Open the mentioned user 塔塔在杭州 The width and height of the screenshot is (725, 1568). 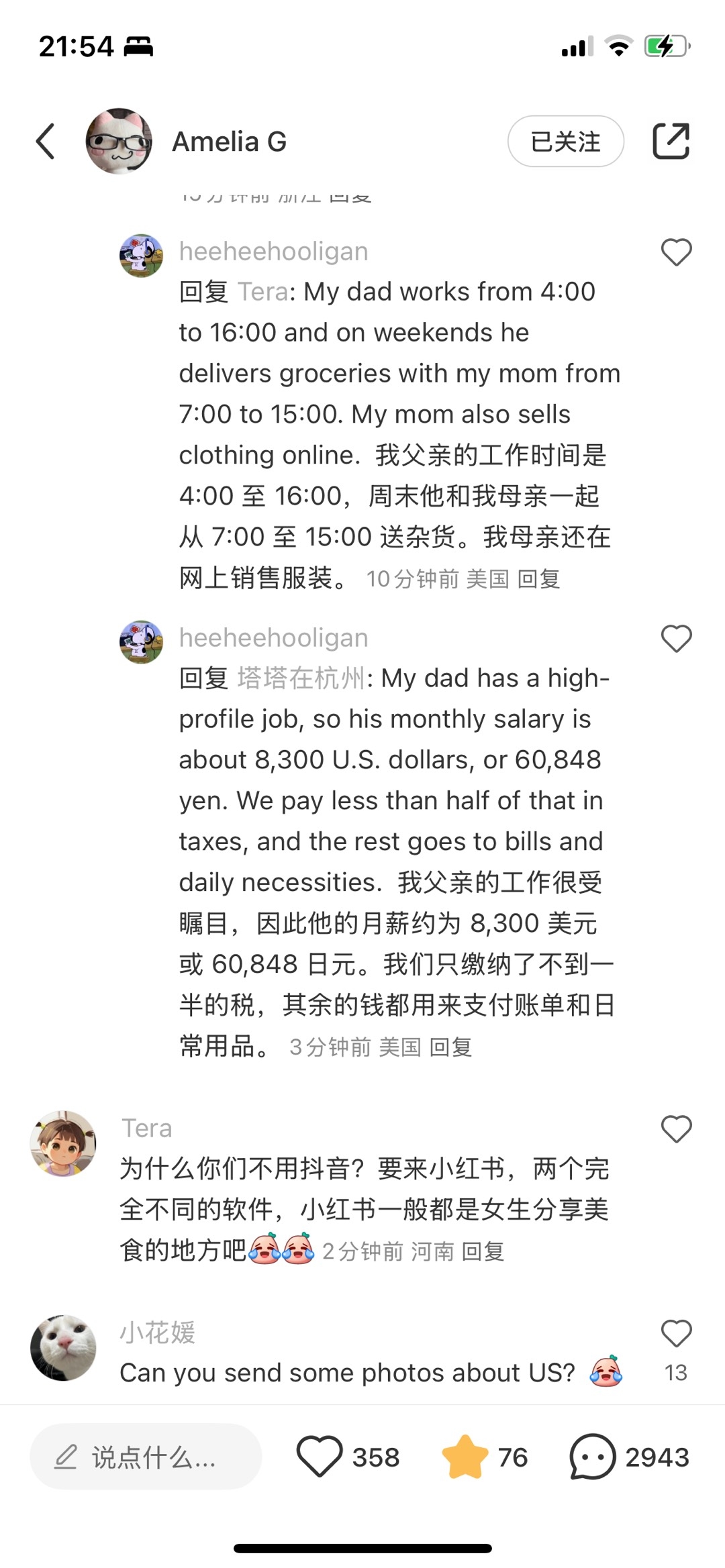[301, 678]
